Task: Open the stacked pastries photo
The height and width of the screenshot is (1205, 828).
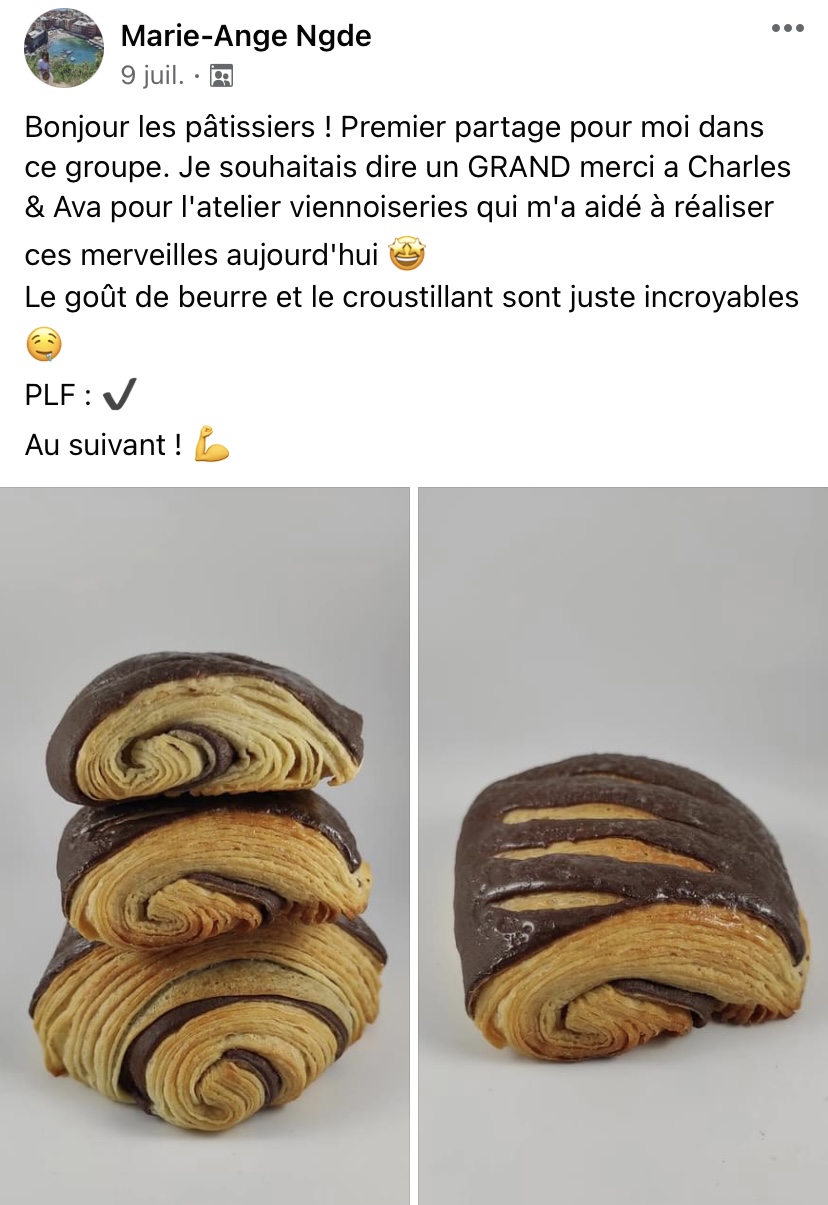Action: click(205, 845)
